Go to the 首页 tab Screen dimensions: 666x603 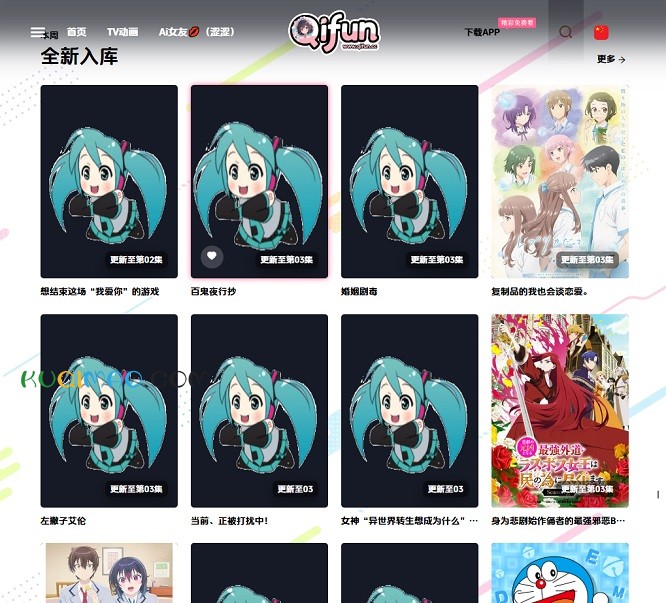pos(76,32)
